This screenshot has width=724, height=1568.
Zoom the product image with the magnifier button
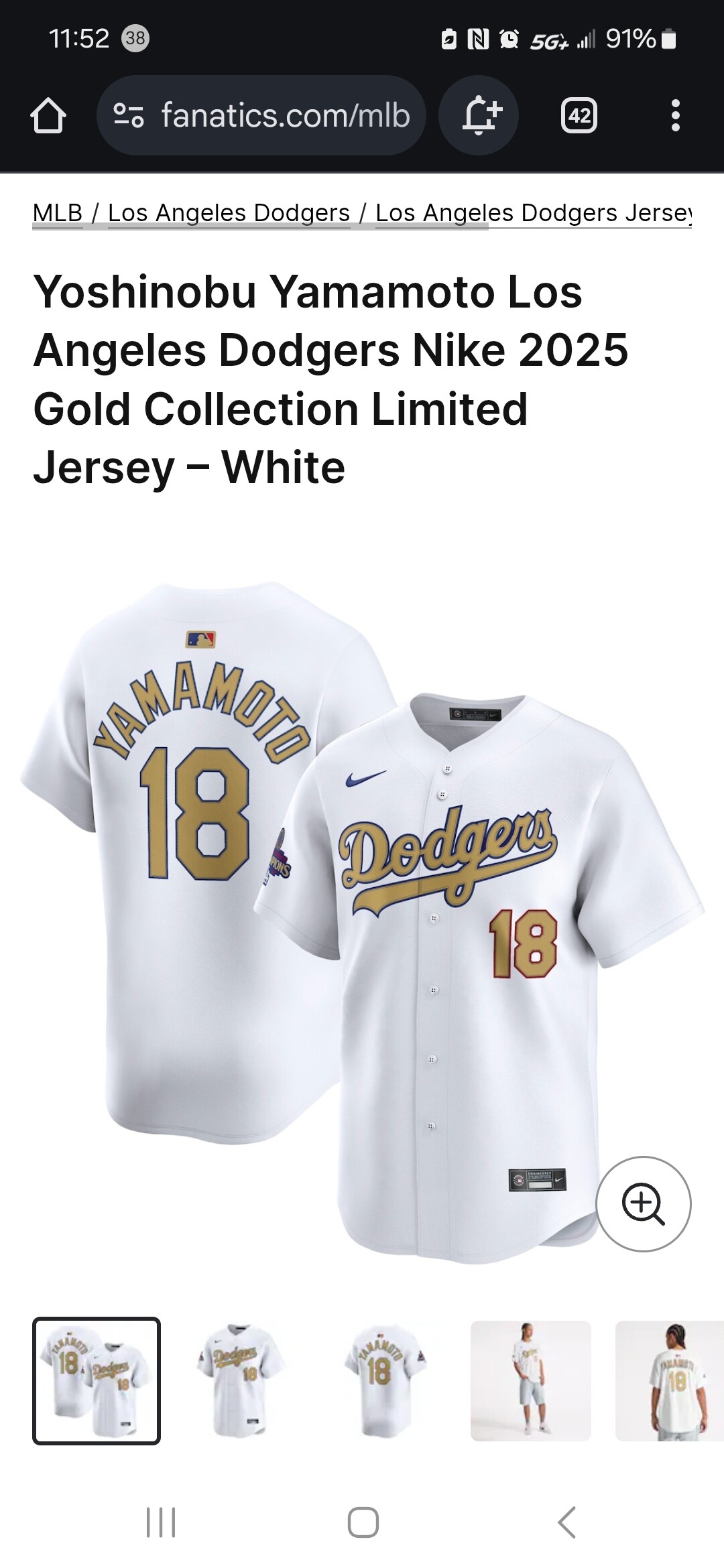[x=643, y=1203]
